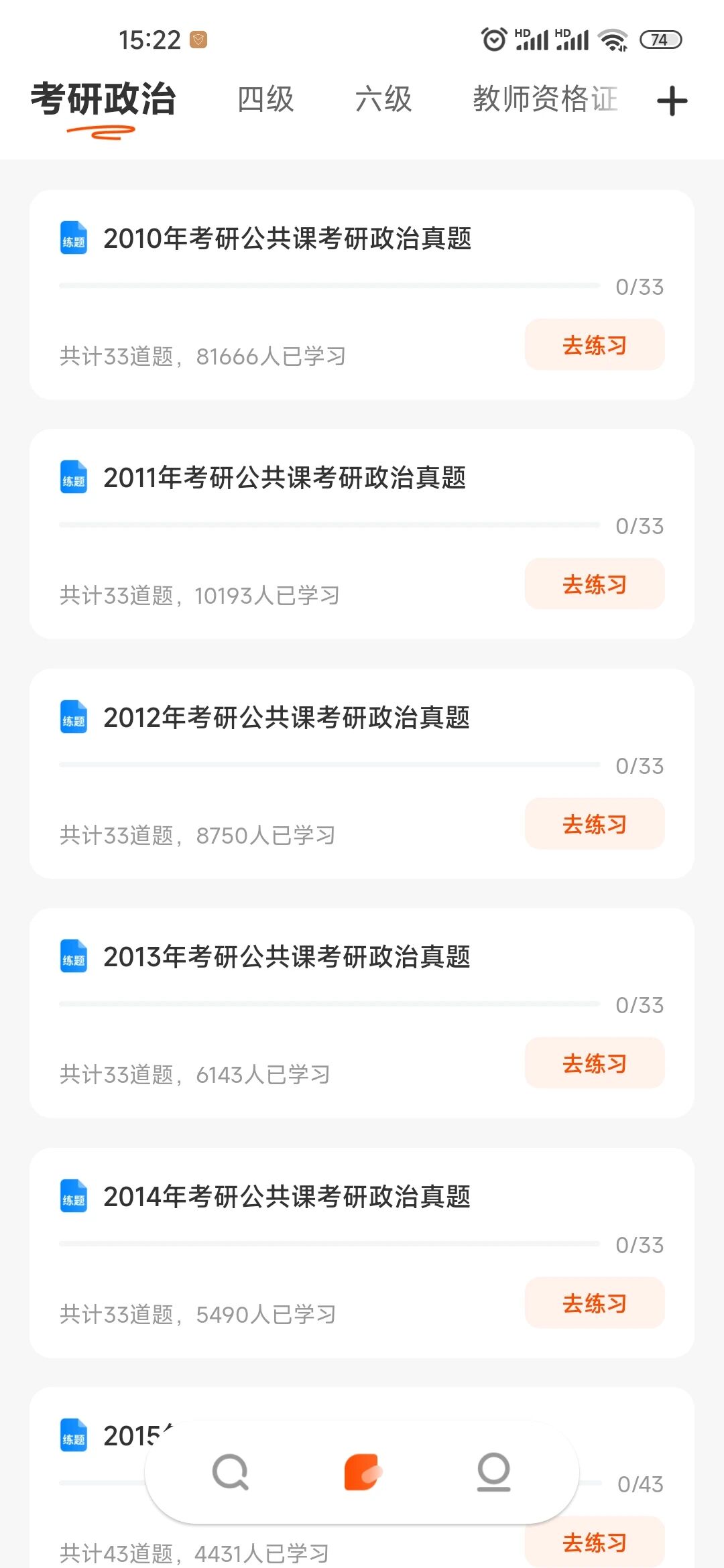
Task: Start 去练习 for the 2010年 exam
Action: coord(594,345)
